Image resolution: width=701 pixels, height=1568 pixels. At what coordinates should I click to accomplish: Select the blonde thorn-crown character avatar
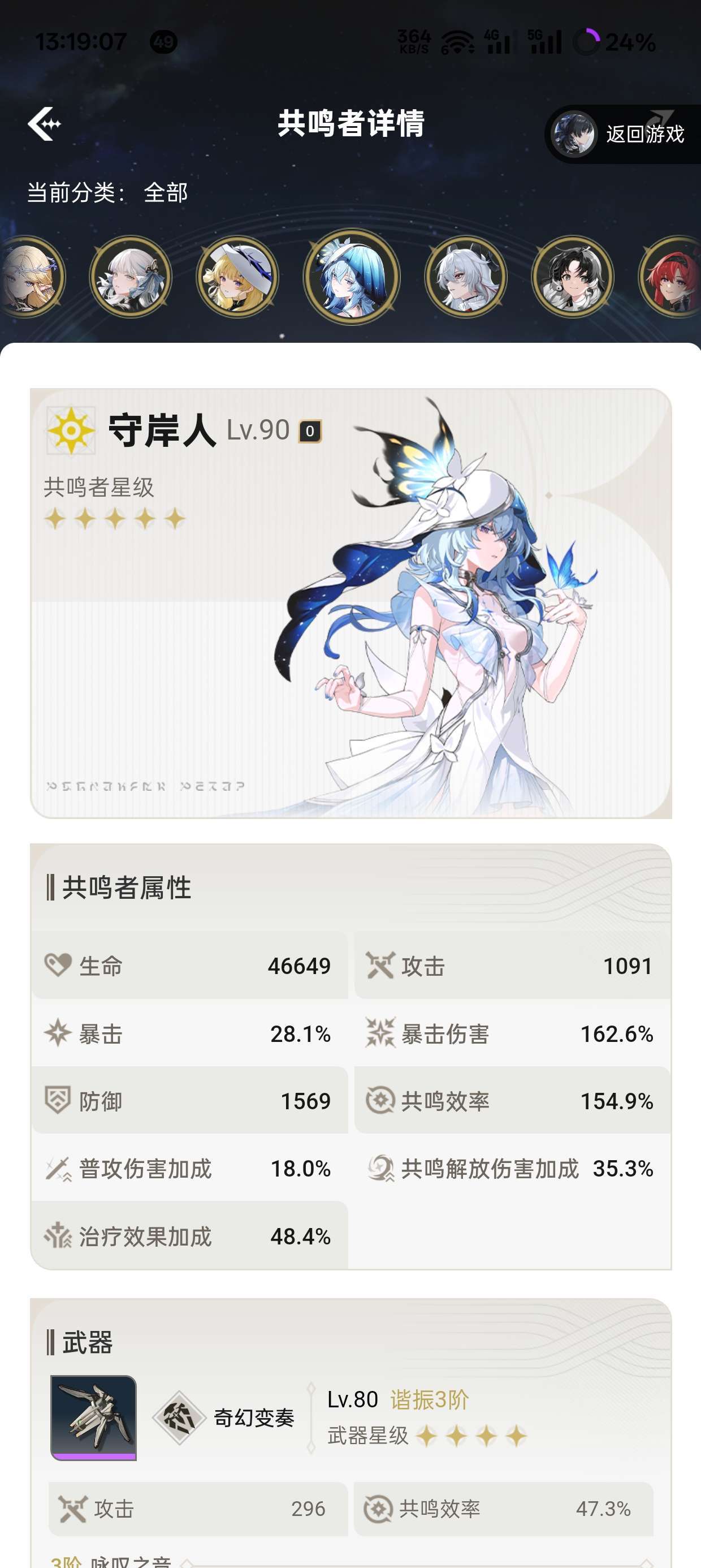point(29,277)
